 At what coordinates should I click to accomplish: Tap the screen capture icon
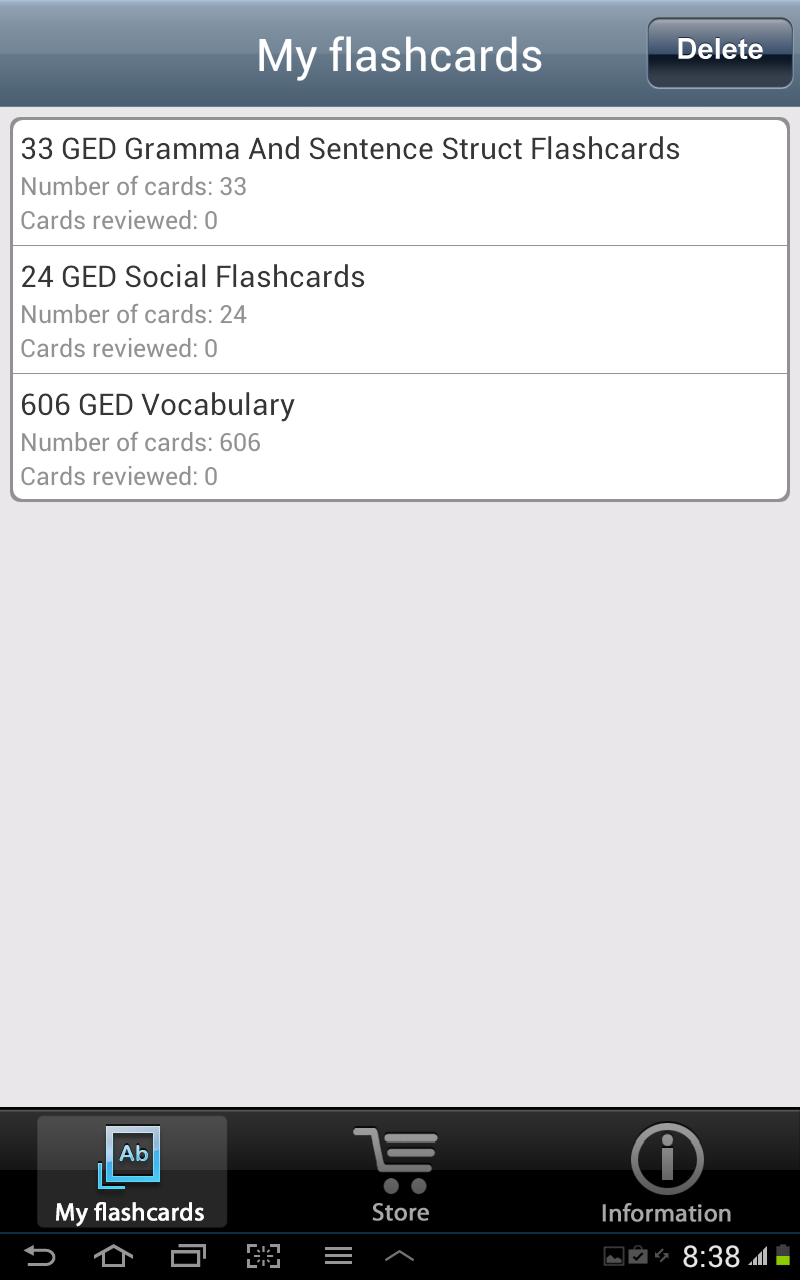262,1255
